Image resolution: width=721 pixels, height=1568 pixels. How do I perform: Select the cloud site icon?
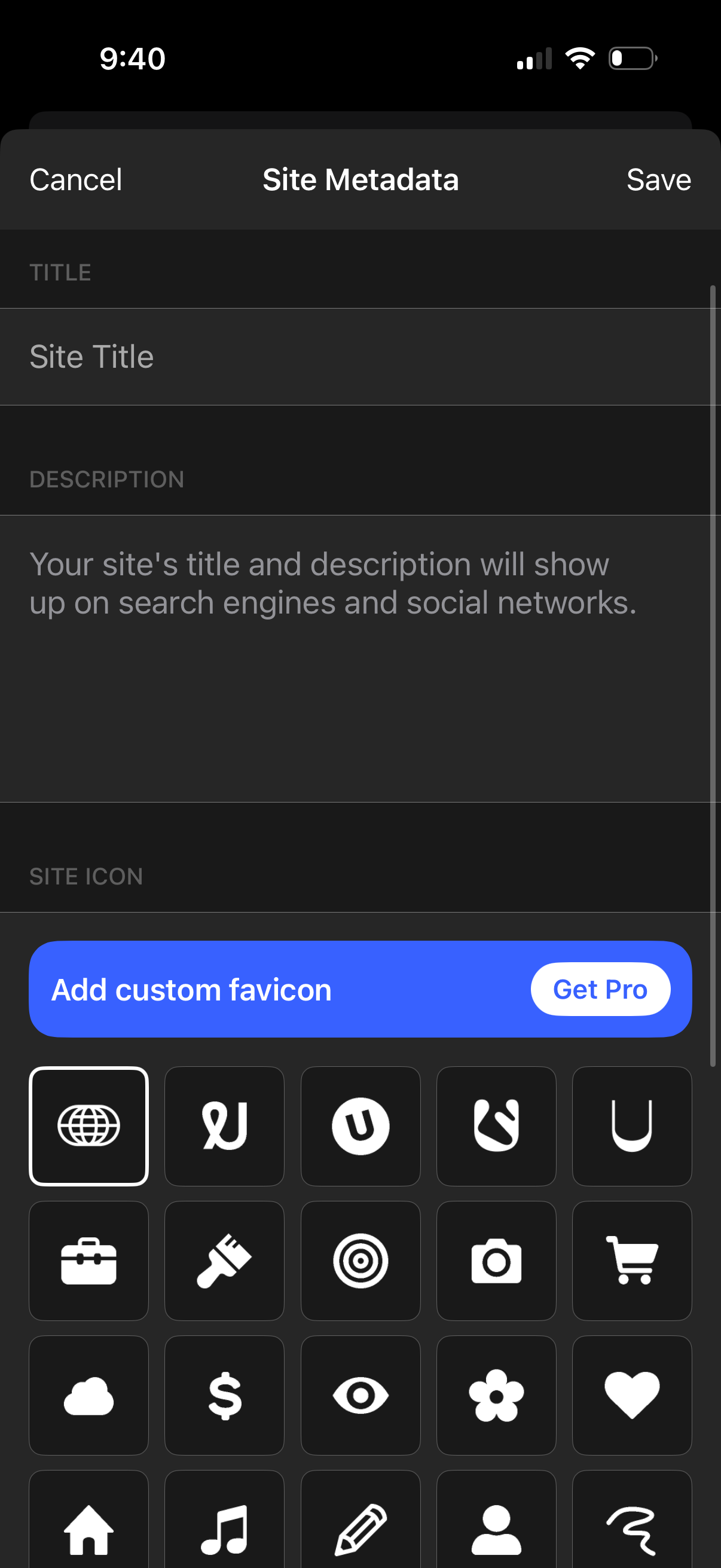coord(89,1395)
